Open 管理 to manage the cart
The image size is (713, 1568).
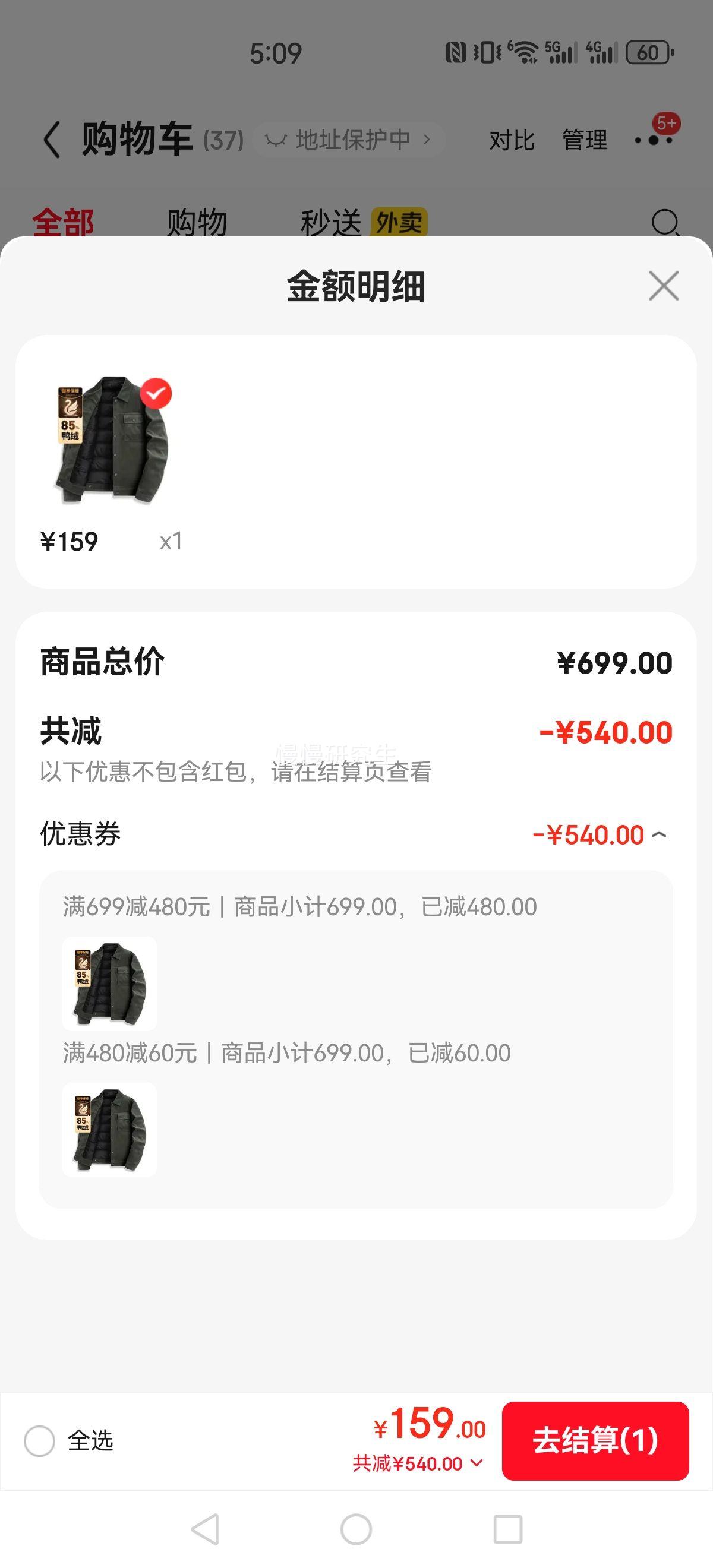[x=585, y=141]
